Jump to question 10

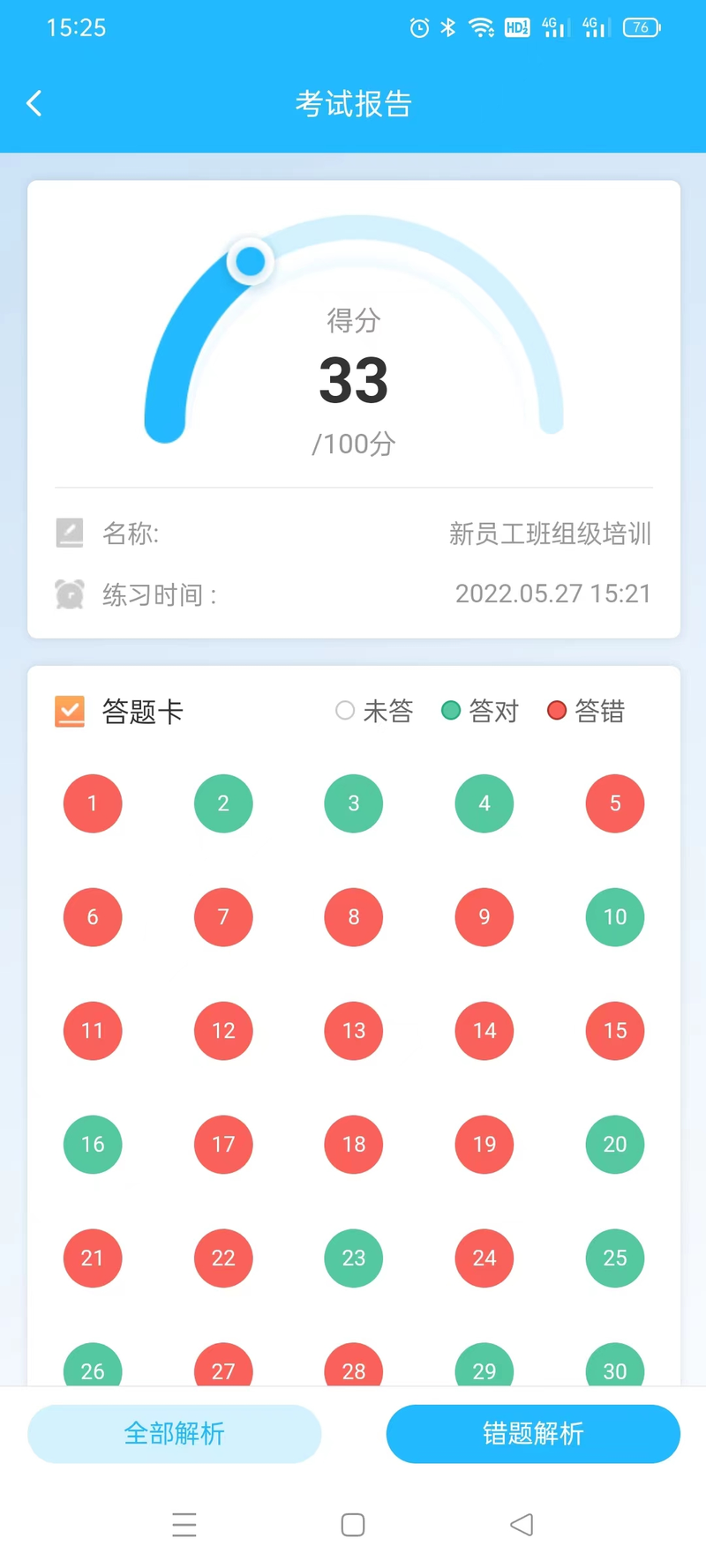[615, 917]
